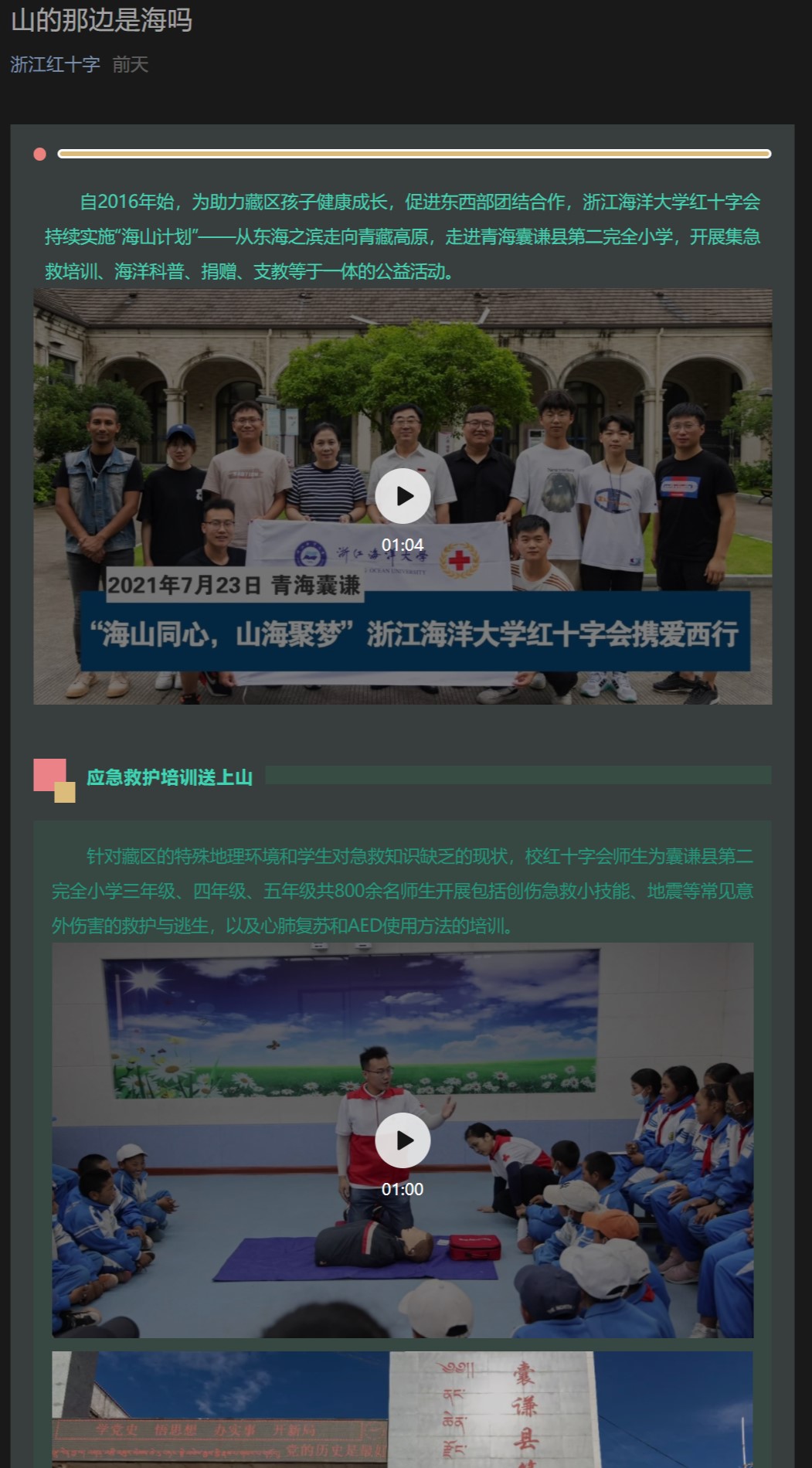Play the 01:00 CPR training video
The image size is (812, 1468).
pyautogui.click(x=403, y=1140)
